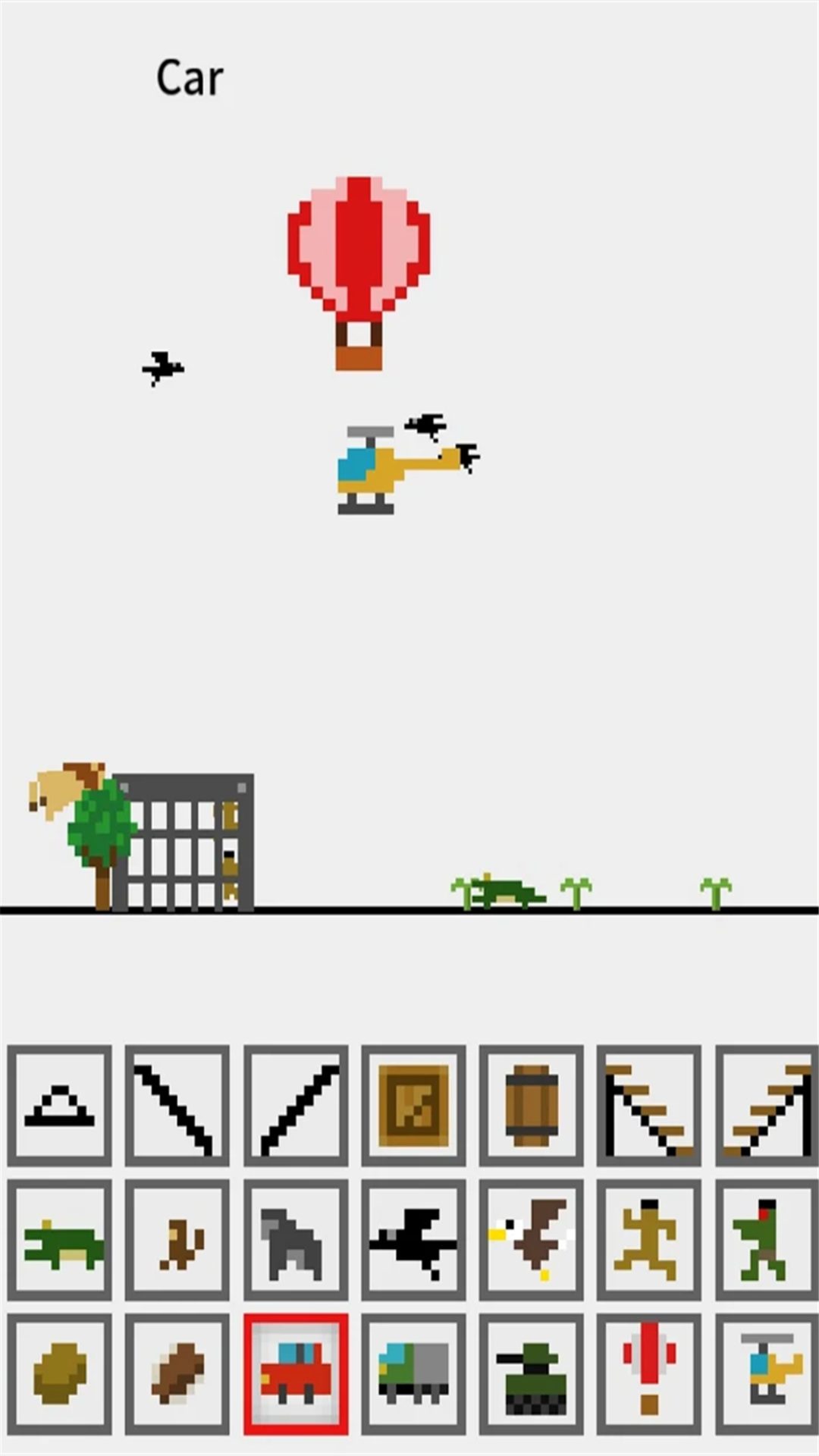Select the red car tile
This screenshot has height=1456, width=819.
[296, 1373]
